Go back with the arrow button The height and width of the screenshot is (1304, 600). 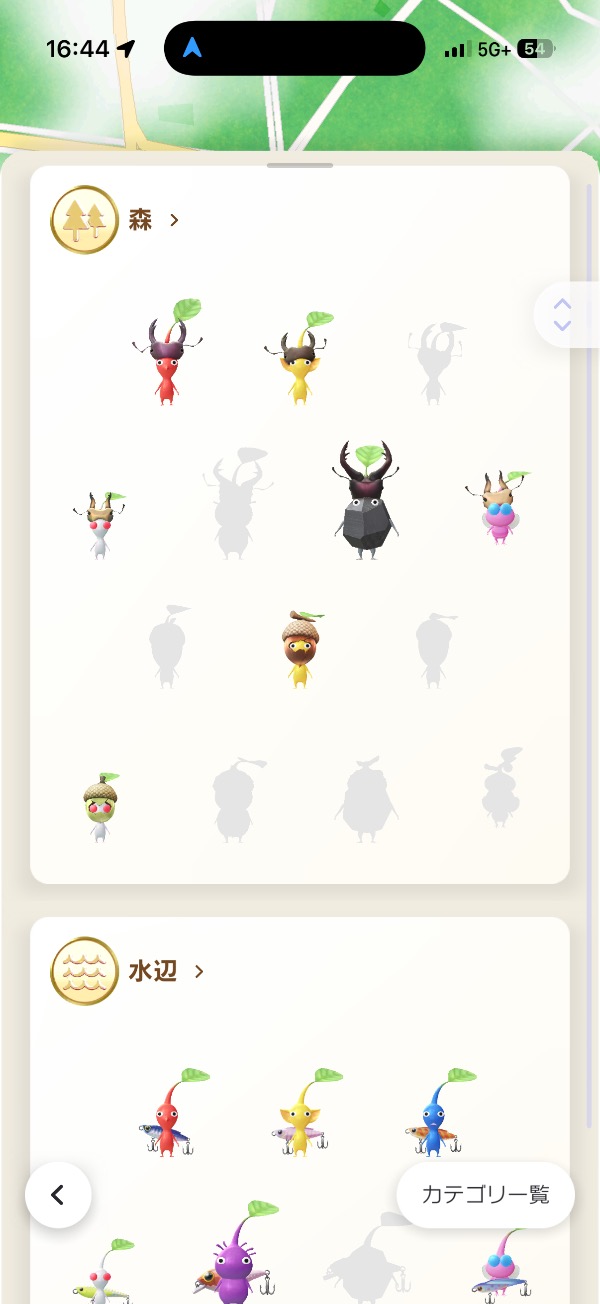click(x=58, y=1194)
